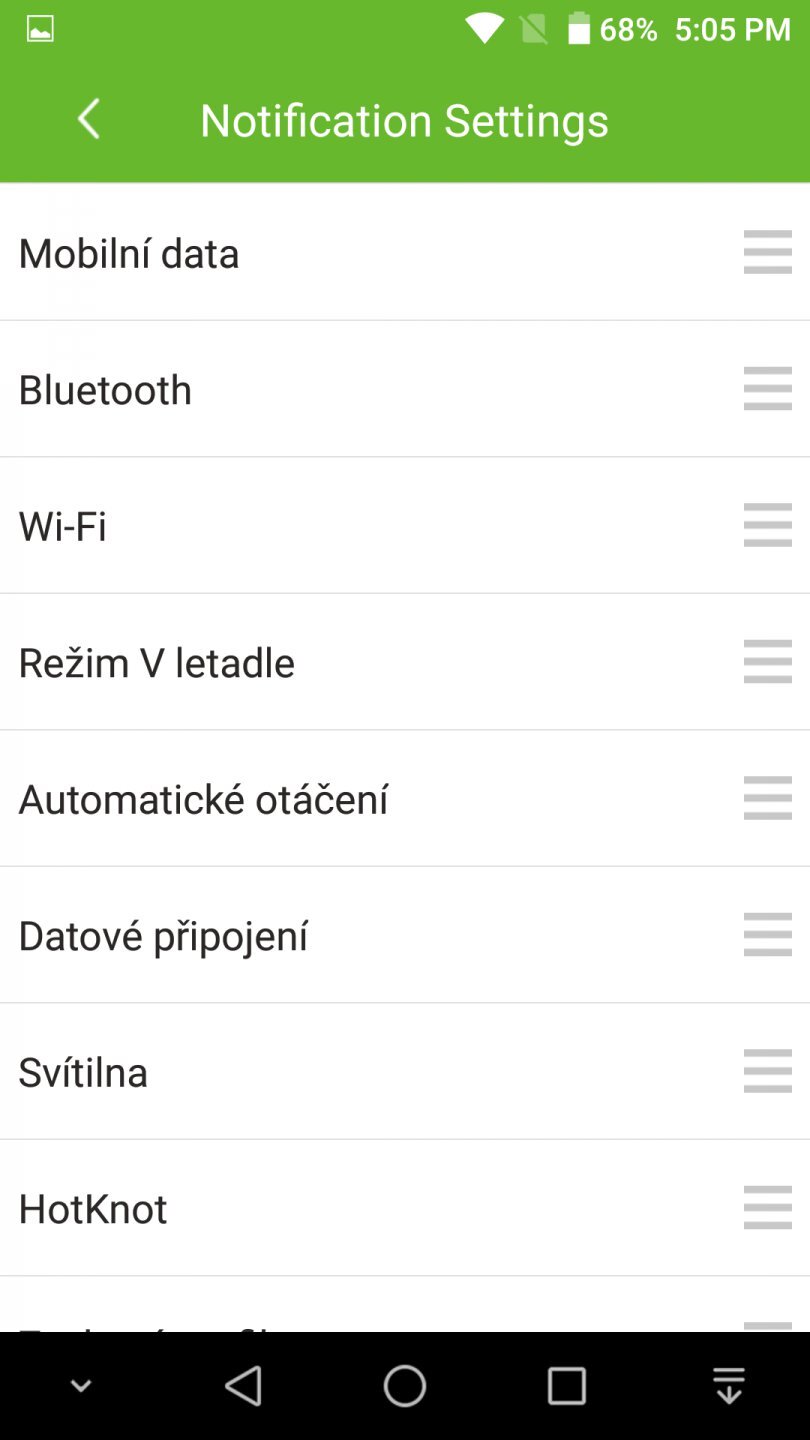Tap the pull-down arrow at navigation bar right
Image resolution: width=810 pixels, height=1440 pixels.
(729, 1385)
